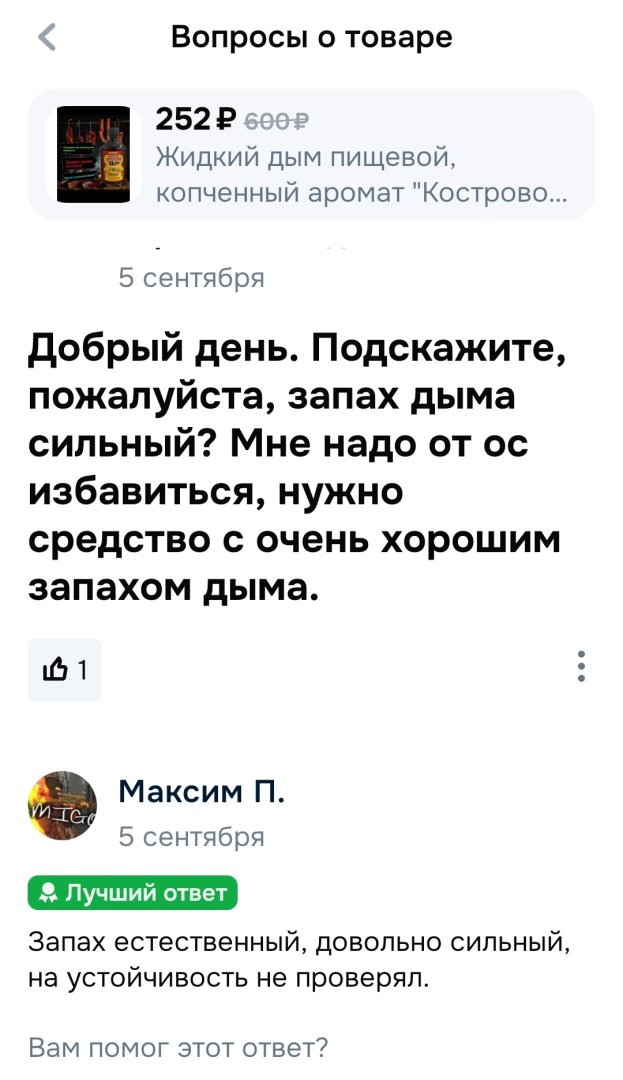Go back from product questions
Viewport: 623px width, 1080px height.
(x=46, y=38)
